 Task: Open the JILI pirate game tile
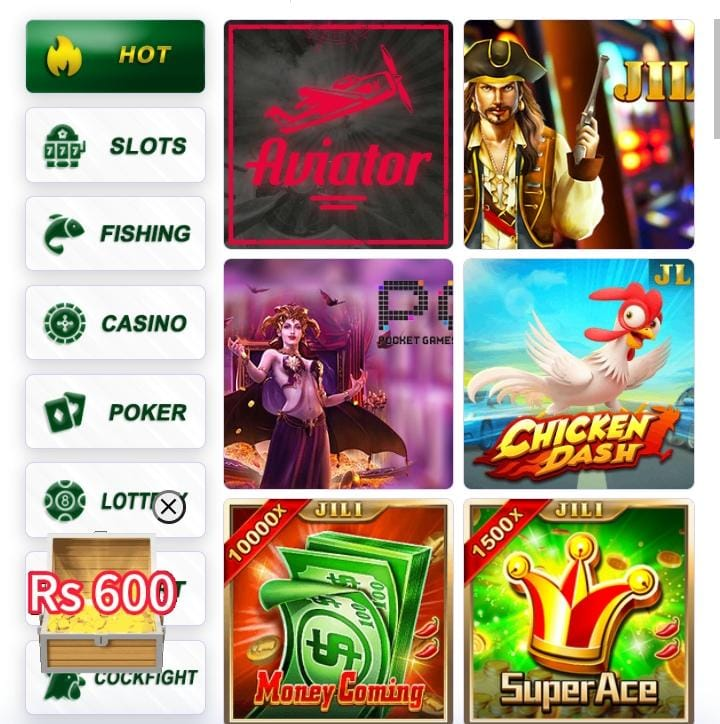tap(578, 135)
